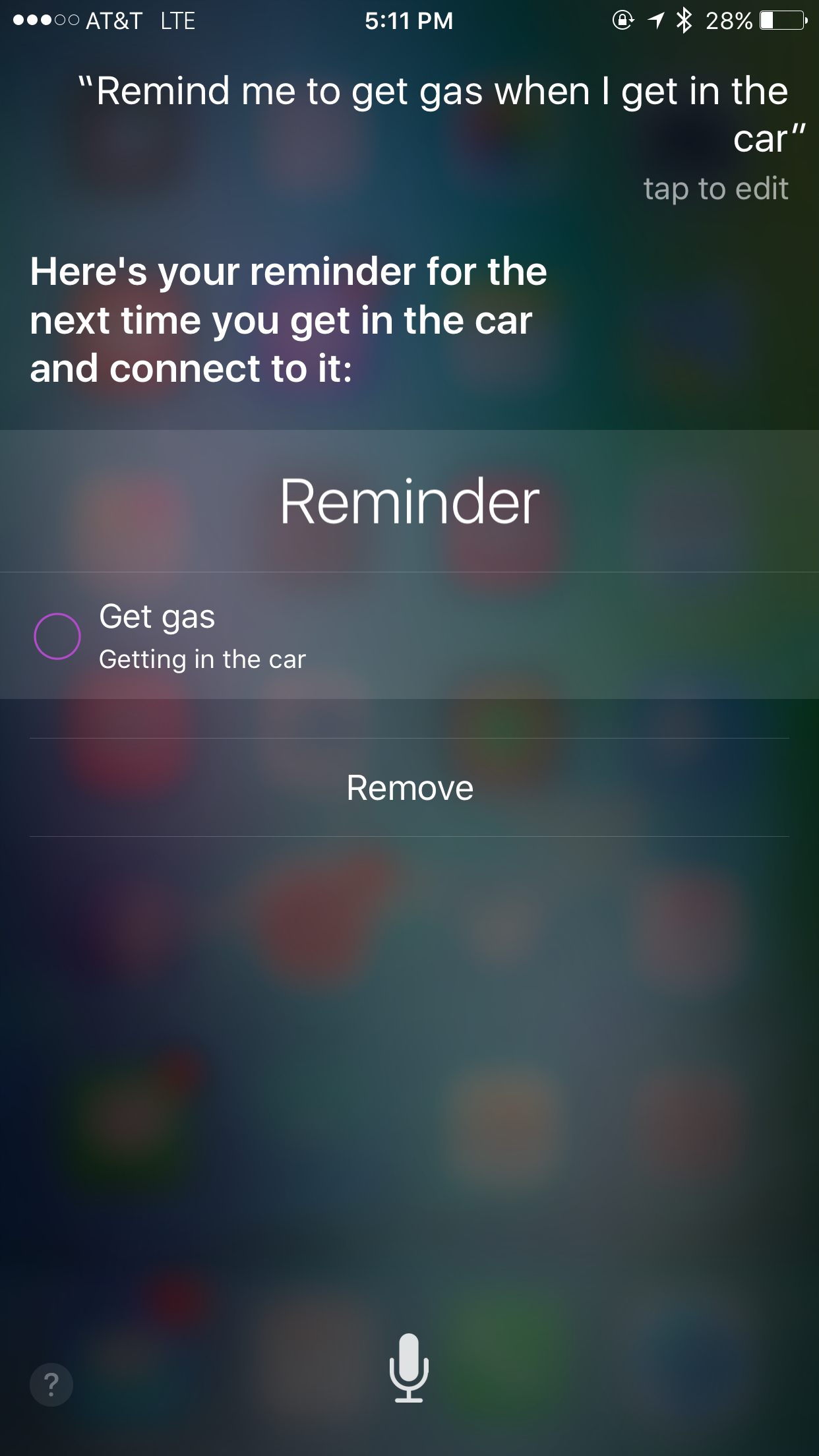The image size is (819, 1456).
Task: Open Siri help question mark
Action: 51,1384
